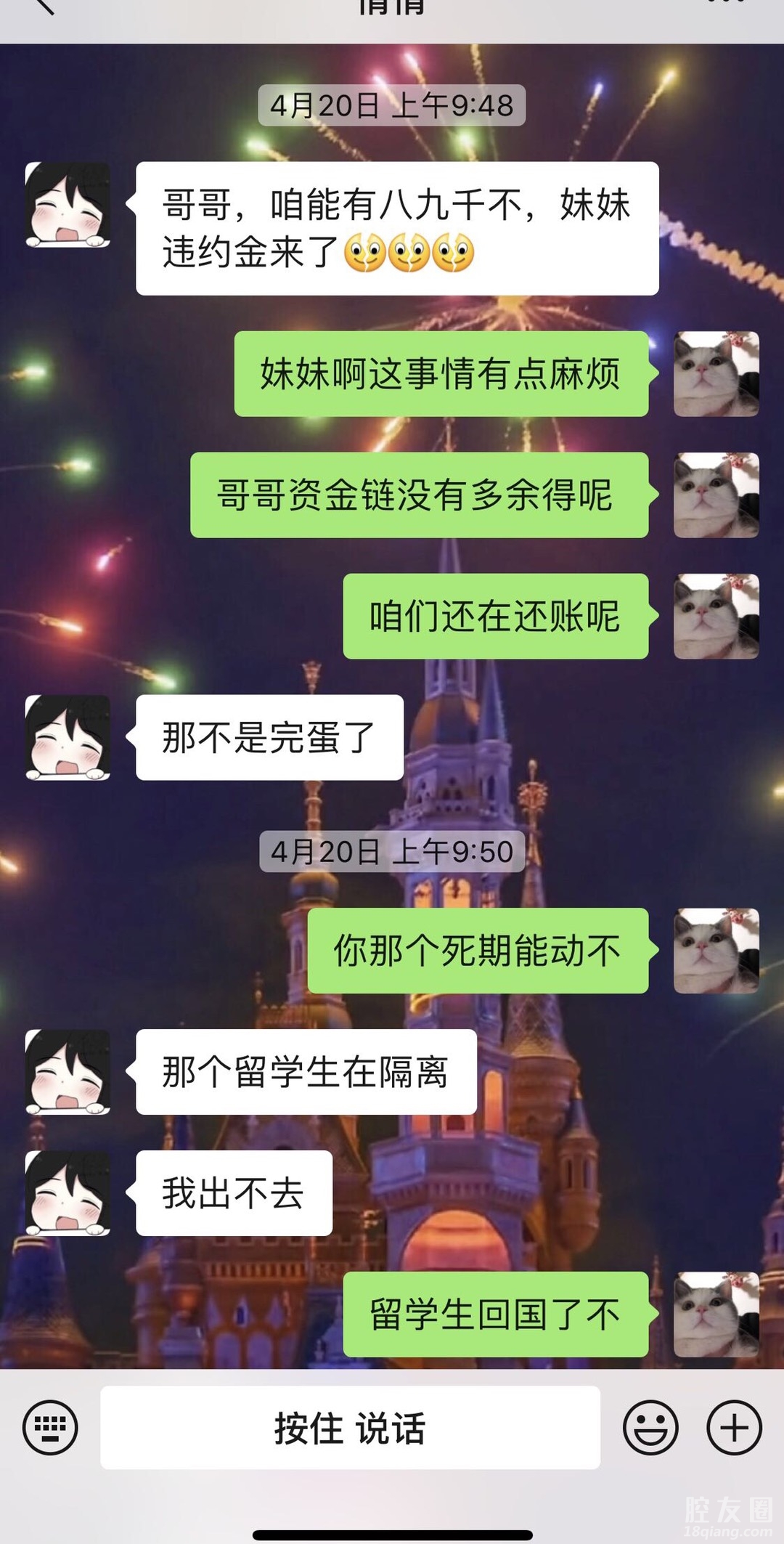Open cat avatar beside 你那个死期能动不 message
This screenshot has height=1544, width=784.
click(716, 950)
